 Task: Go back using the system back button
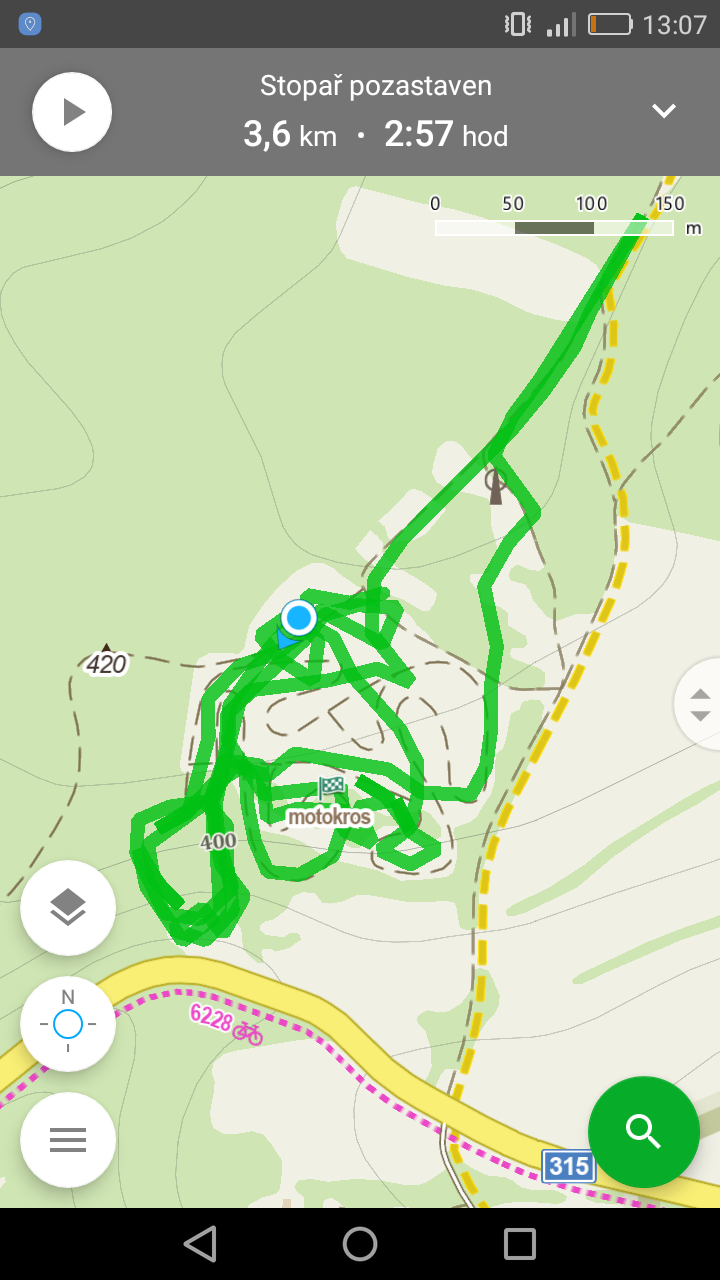[x=200, y=1244]
